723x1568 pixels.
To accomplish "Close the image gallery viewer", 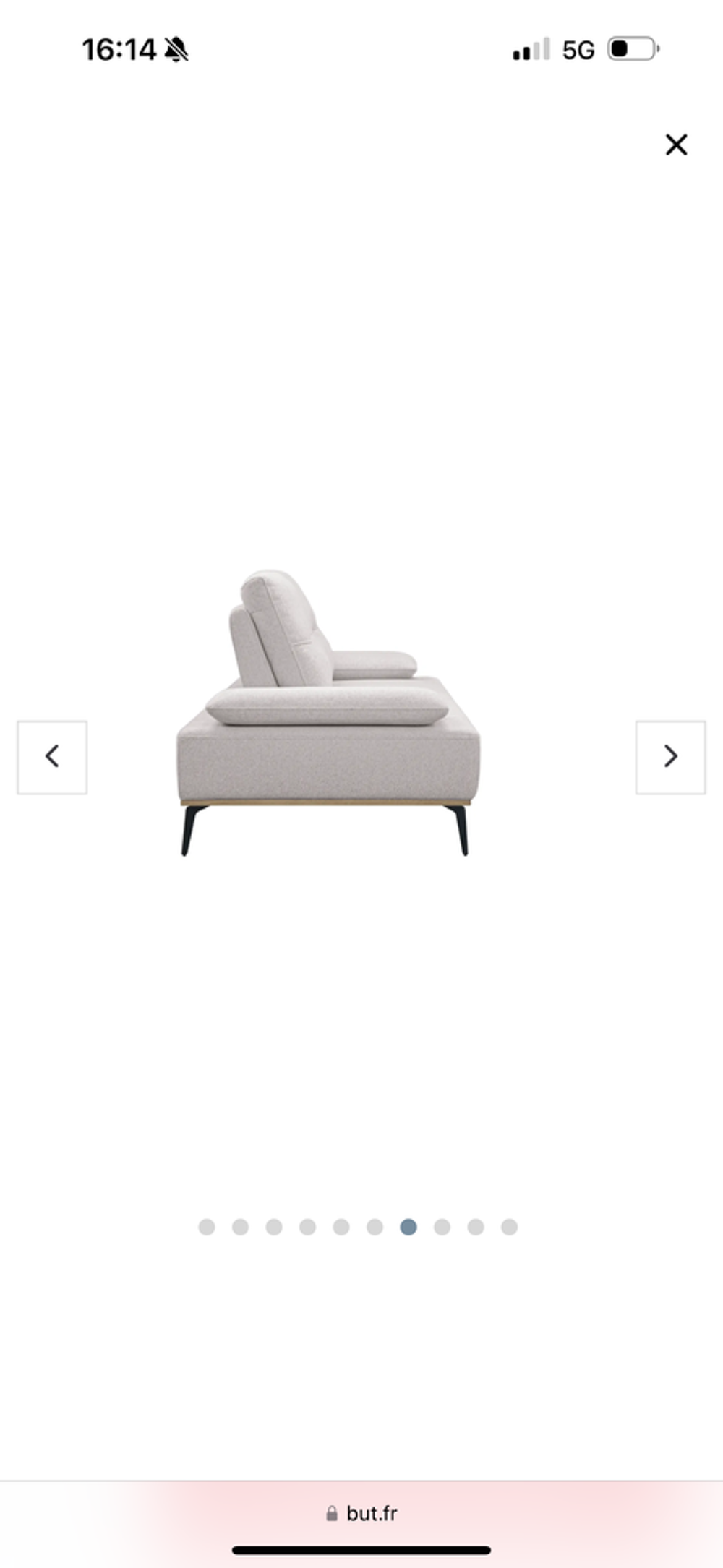I will pos(676,145).
